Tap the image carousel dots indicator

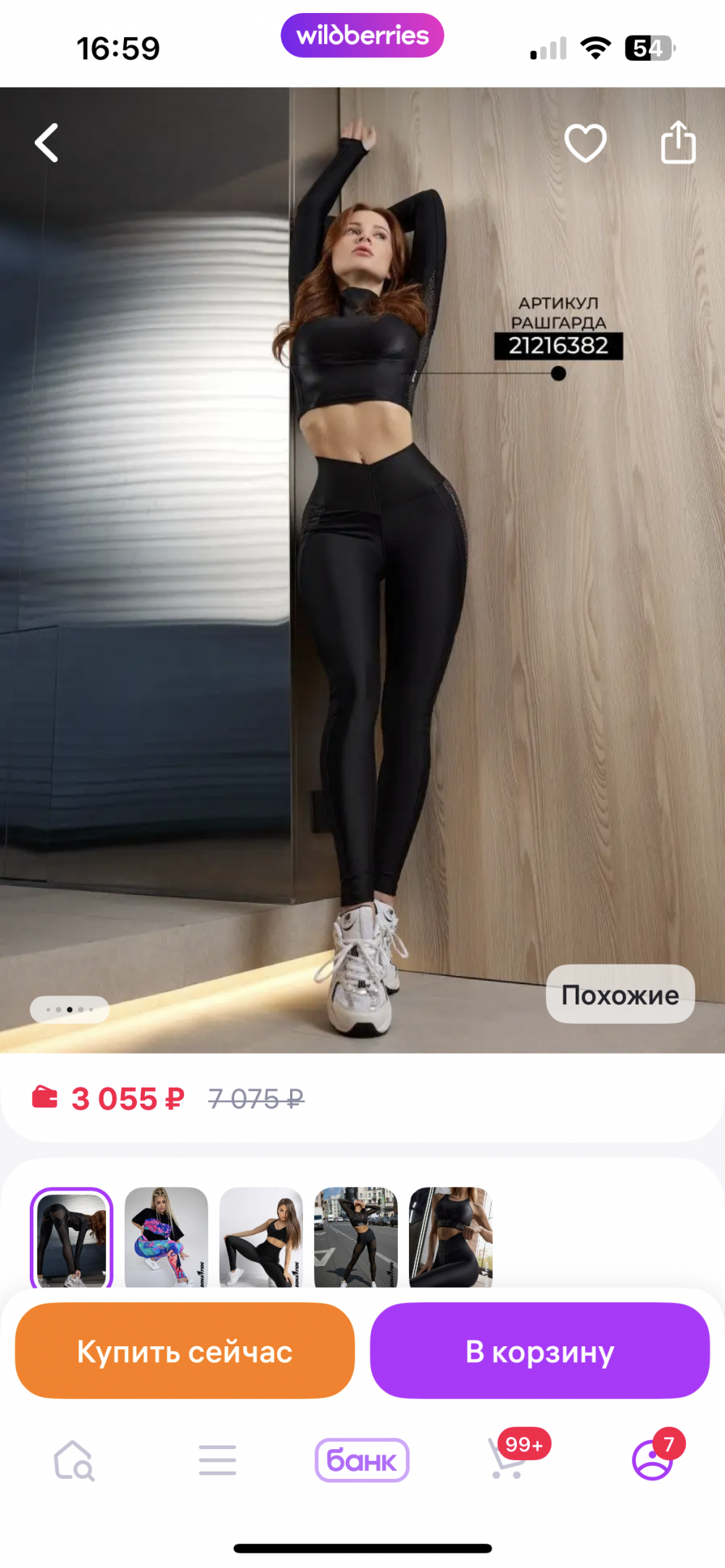pos(69,1007)
